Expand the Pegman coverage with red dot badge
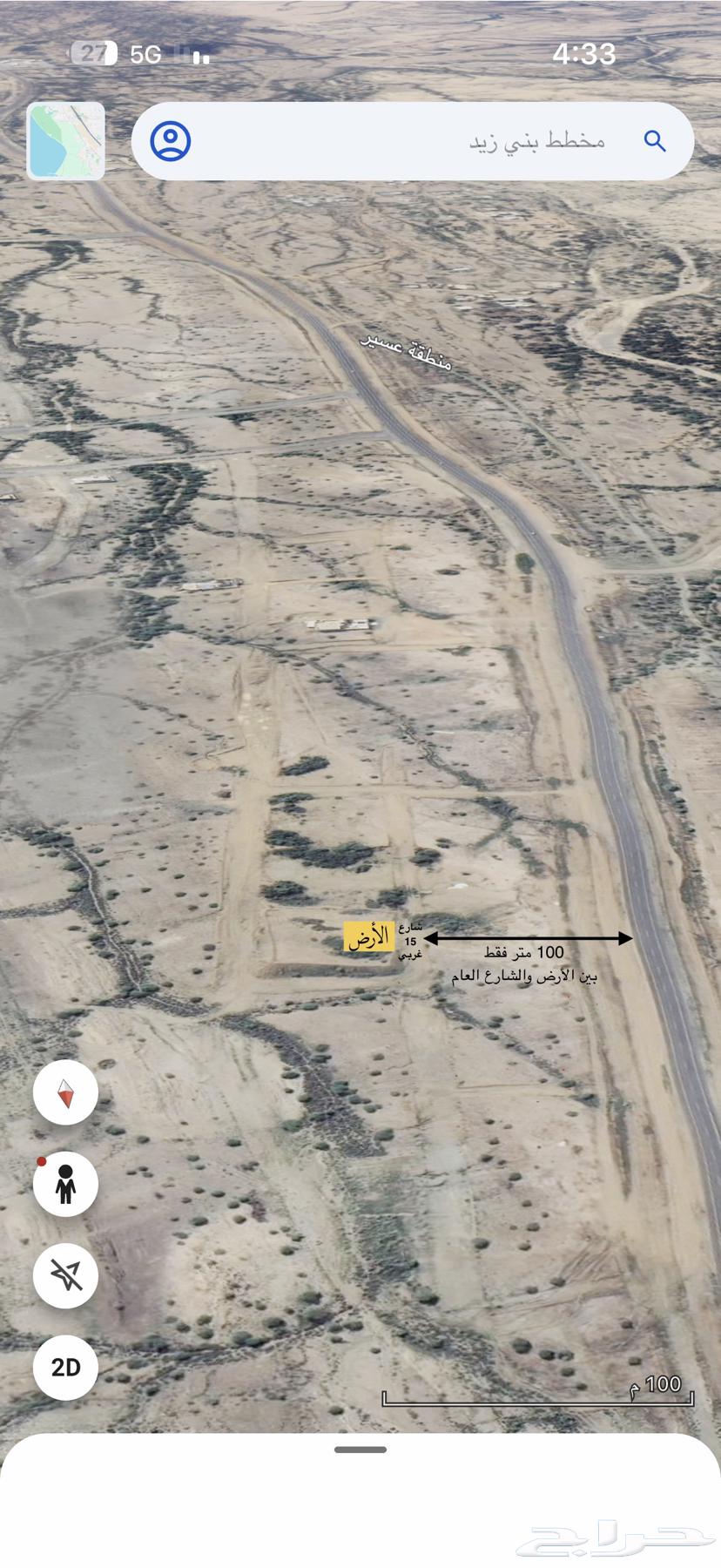The width and height of the screenshot is (721, 1568). (x=65, y=1185)
